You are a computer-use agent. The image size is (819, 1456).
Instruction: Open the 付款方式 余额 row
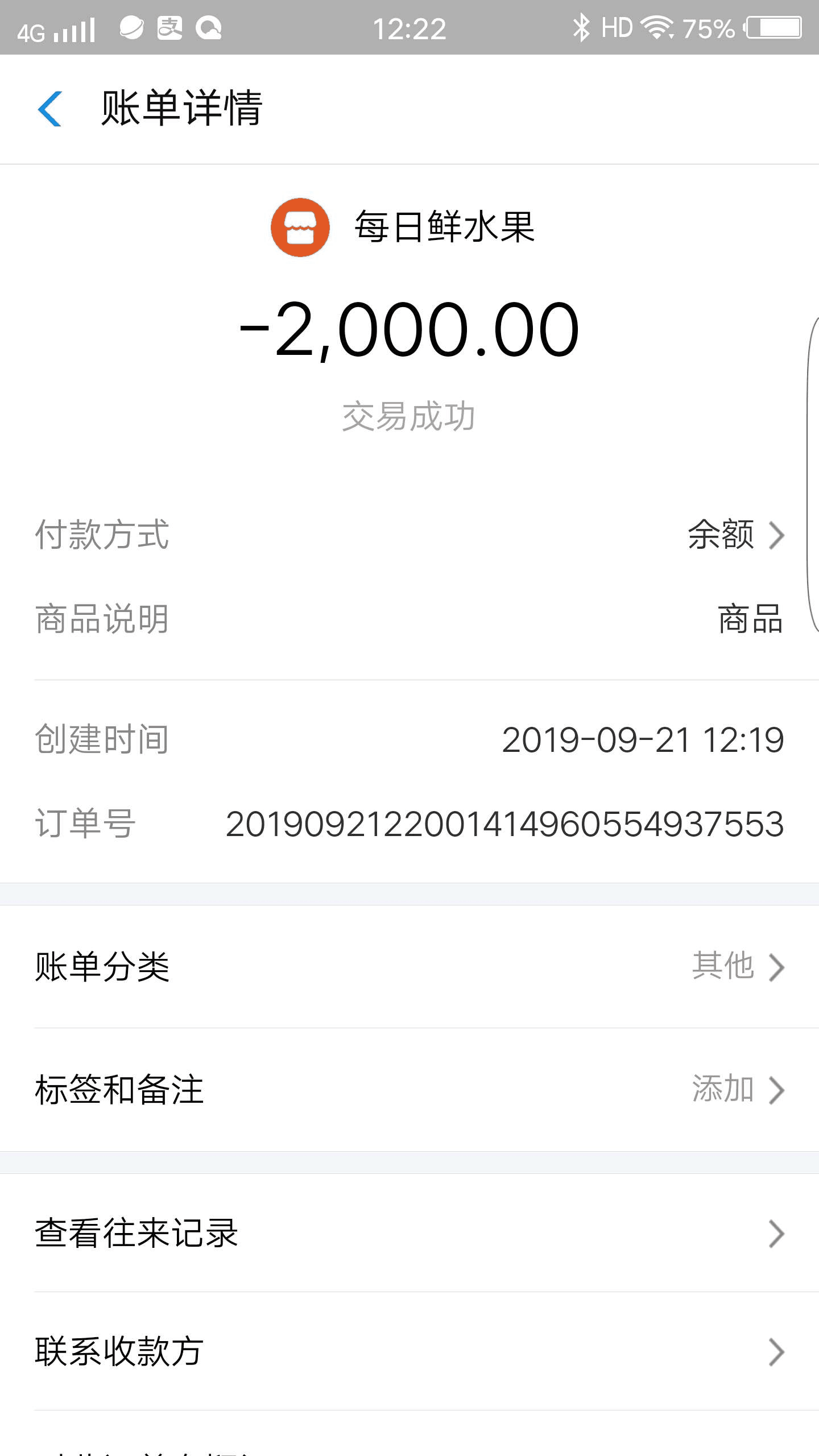coord(734,535)
